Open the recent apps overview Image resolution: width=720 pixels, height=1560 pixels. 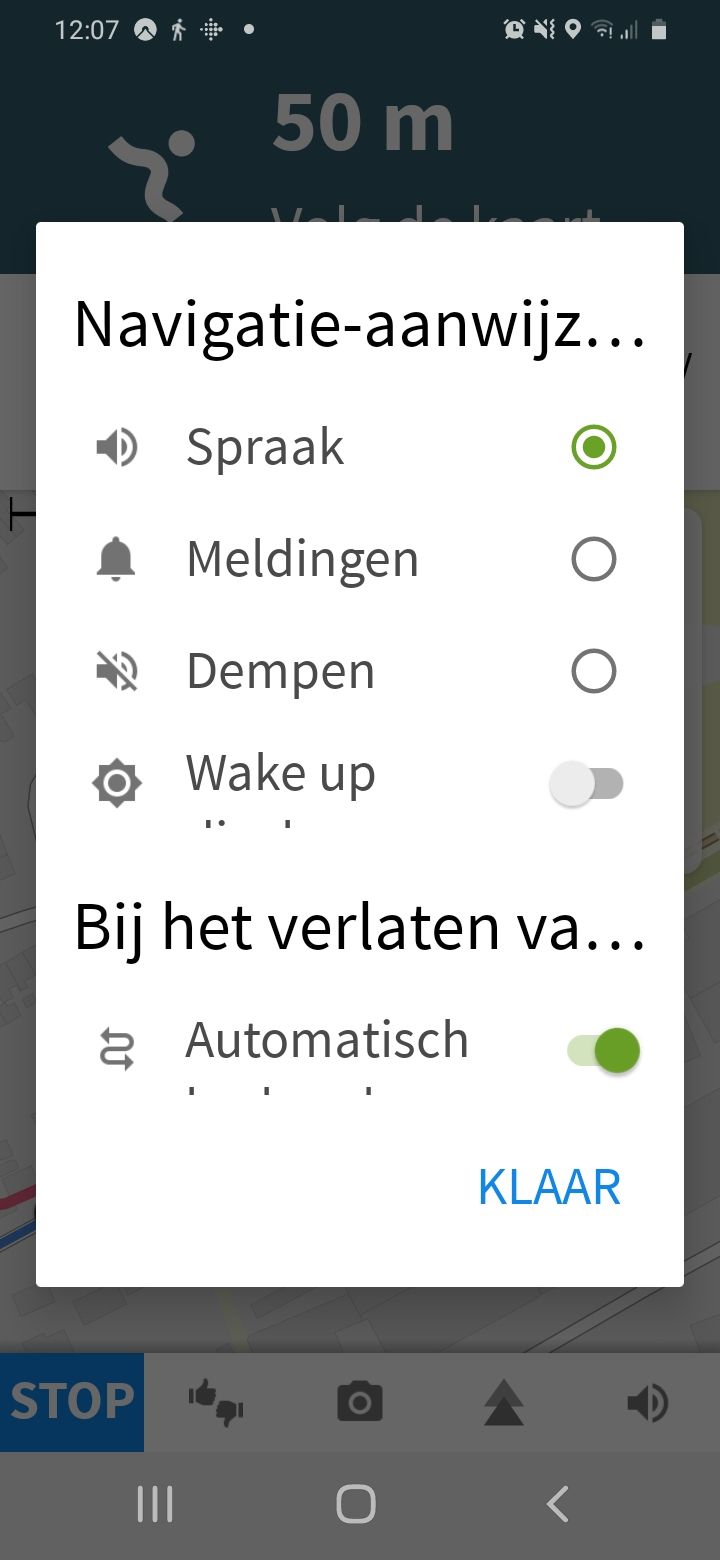tap(155, 1503)
